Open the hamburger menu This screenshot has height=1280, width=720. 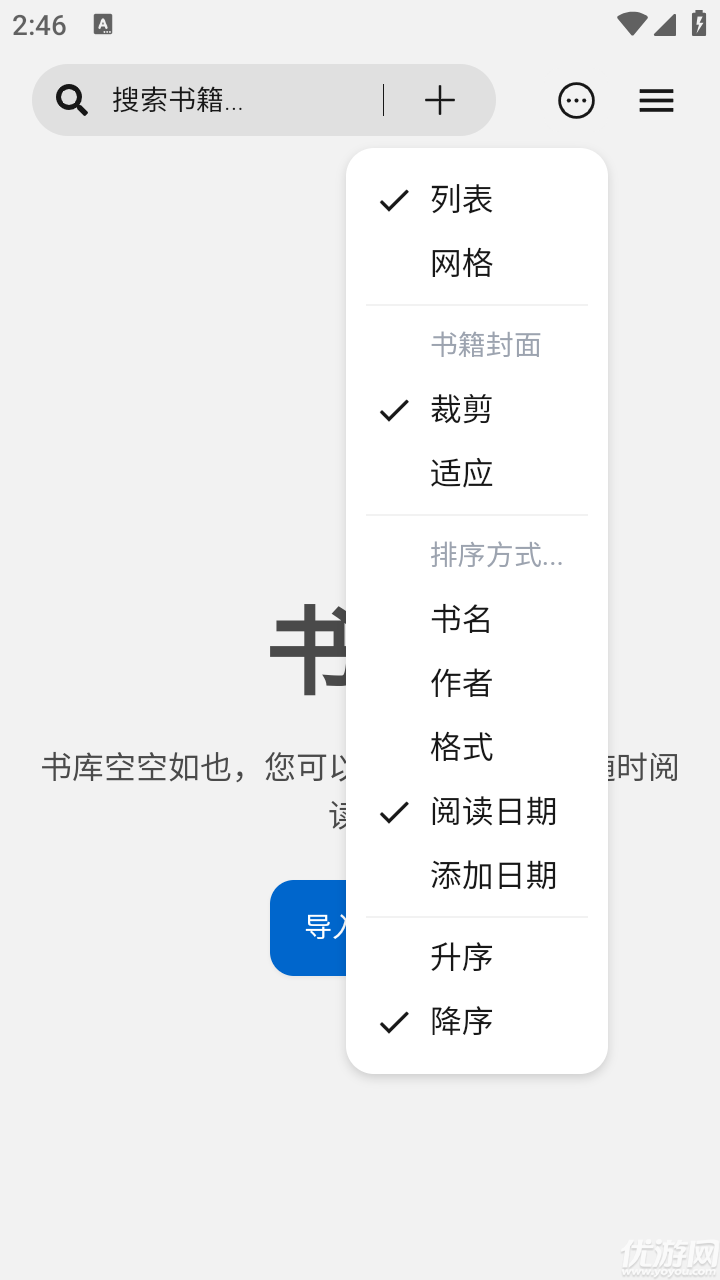pos(656,100)
